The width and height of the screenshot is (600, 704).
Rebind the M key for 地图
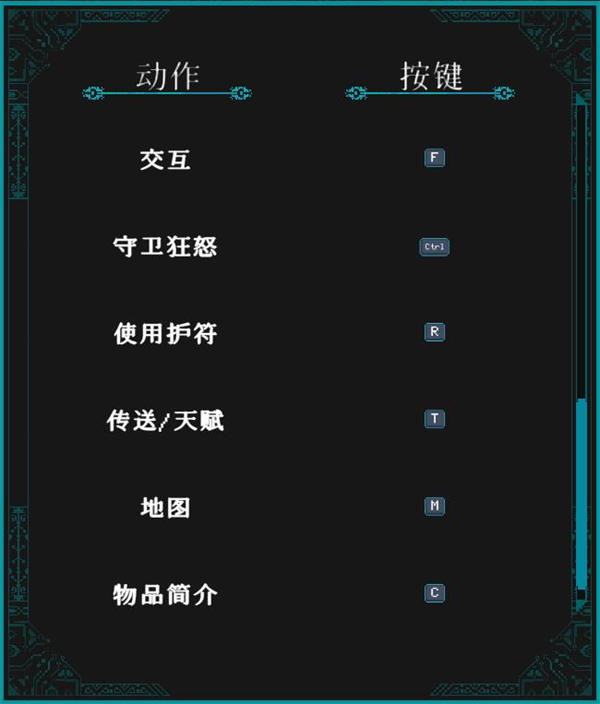(434, 506)
